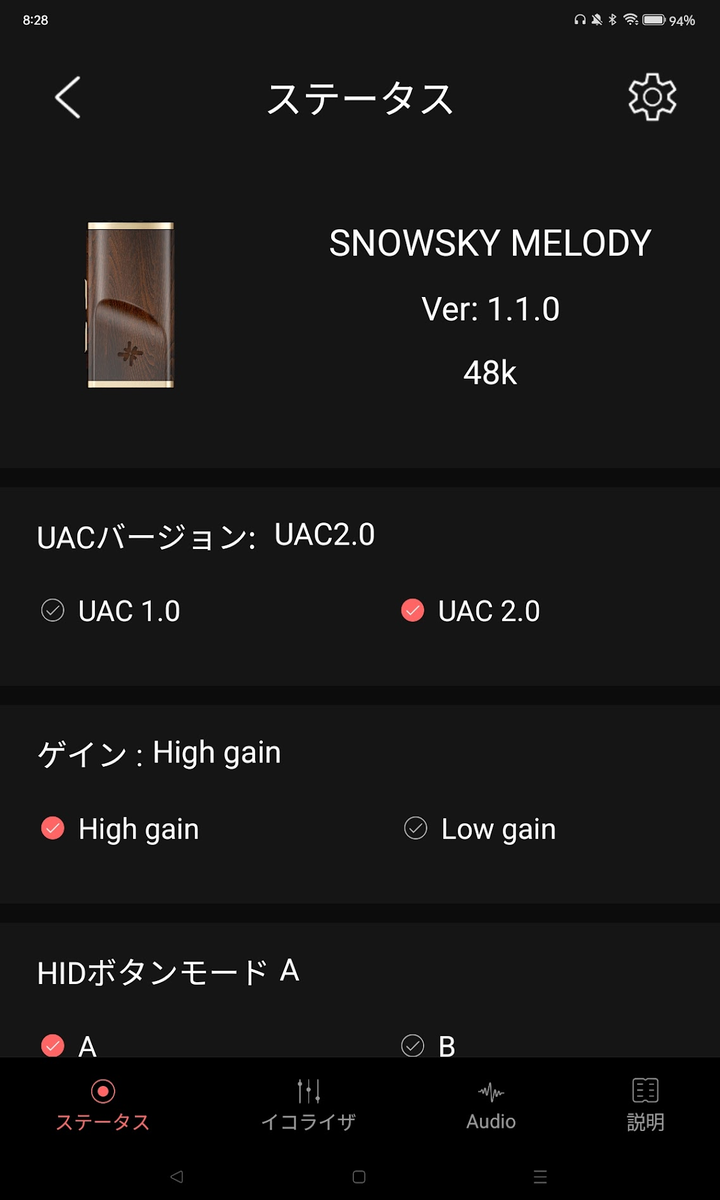720x1200 pixels.
Task: Tap the system back button
Action: [177, 1177]
